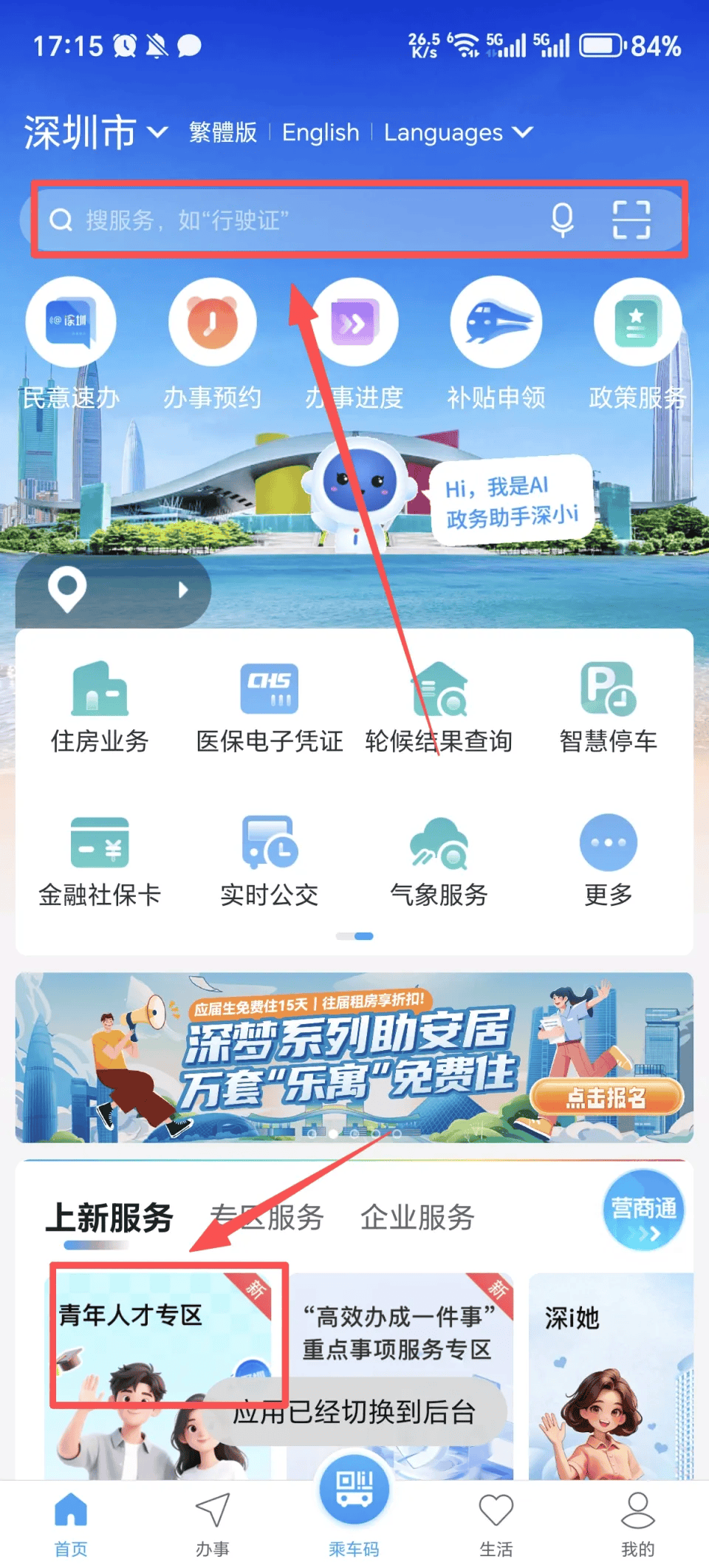Open English version link
This screenshot has height=1568, width=709.
click(321, 133)
